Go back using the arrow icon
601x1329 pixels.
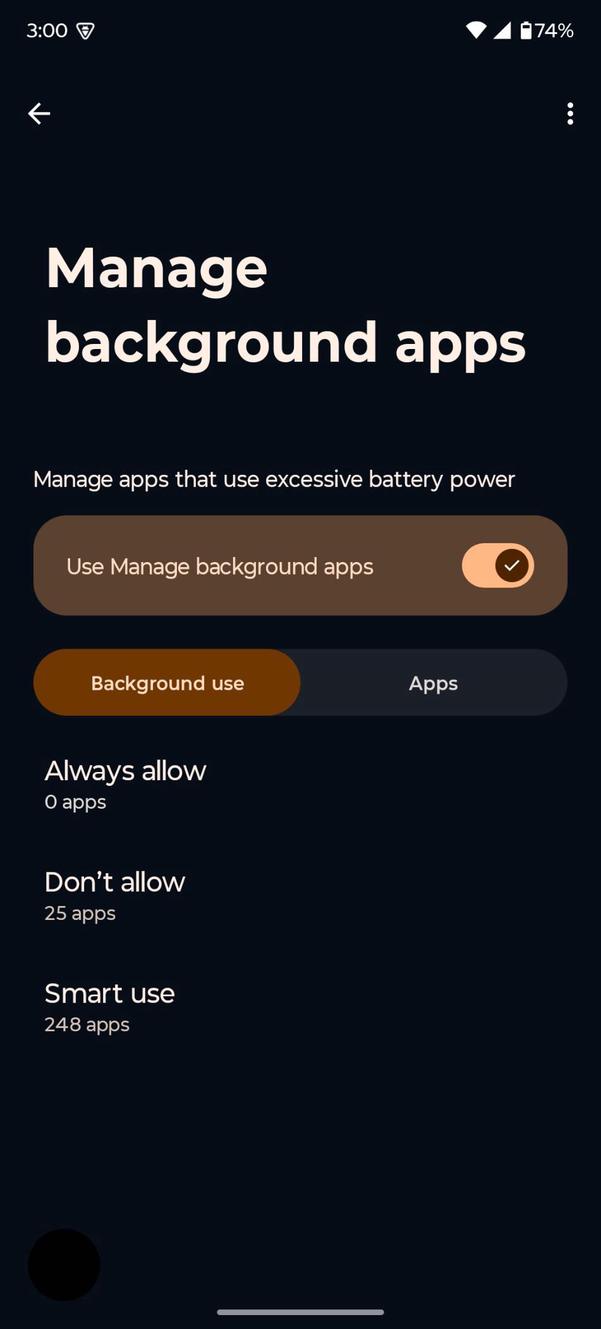pos(39,114)
